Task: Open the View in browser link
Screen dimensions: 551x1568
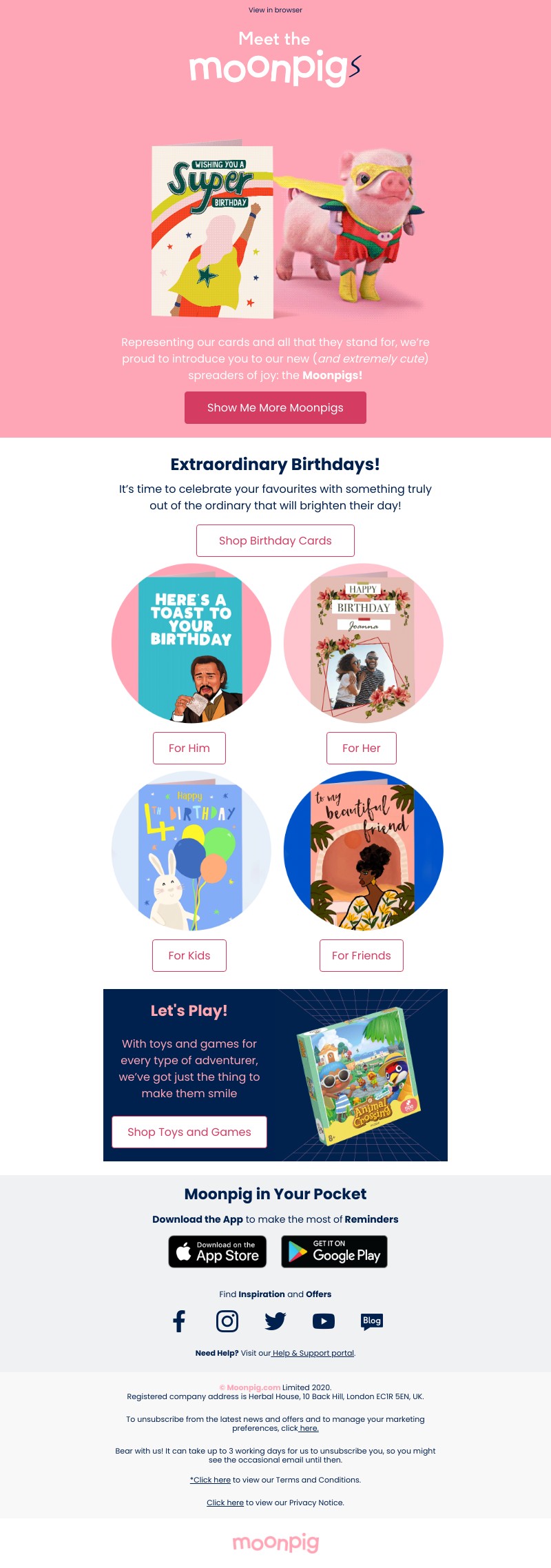Action: click(x=275, y=10)
